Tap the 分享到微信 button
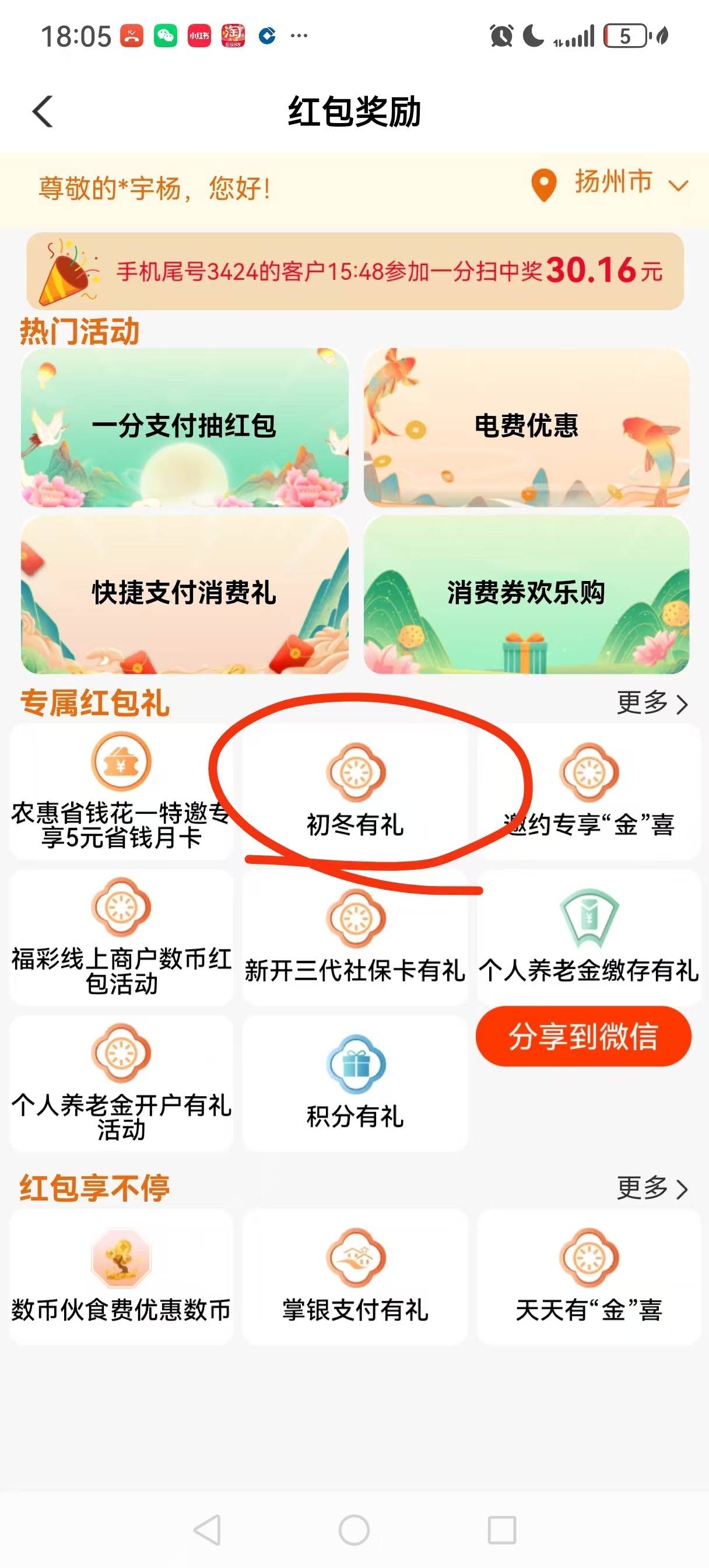709x1568 pixels. click(583, 1037)
